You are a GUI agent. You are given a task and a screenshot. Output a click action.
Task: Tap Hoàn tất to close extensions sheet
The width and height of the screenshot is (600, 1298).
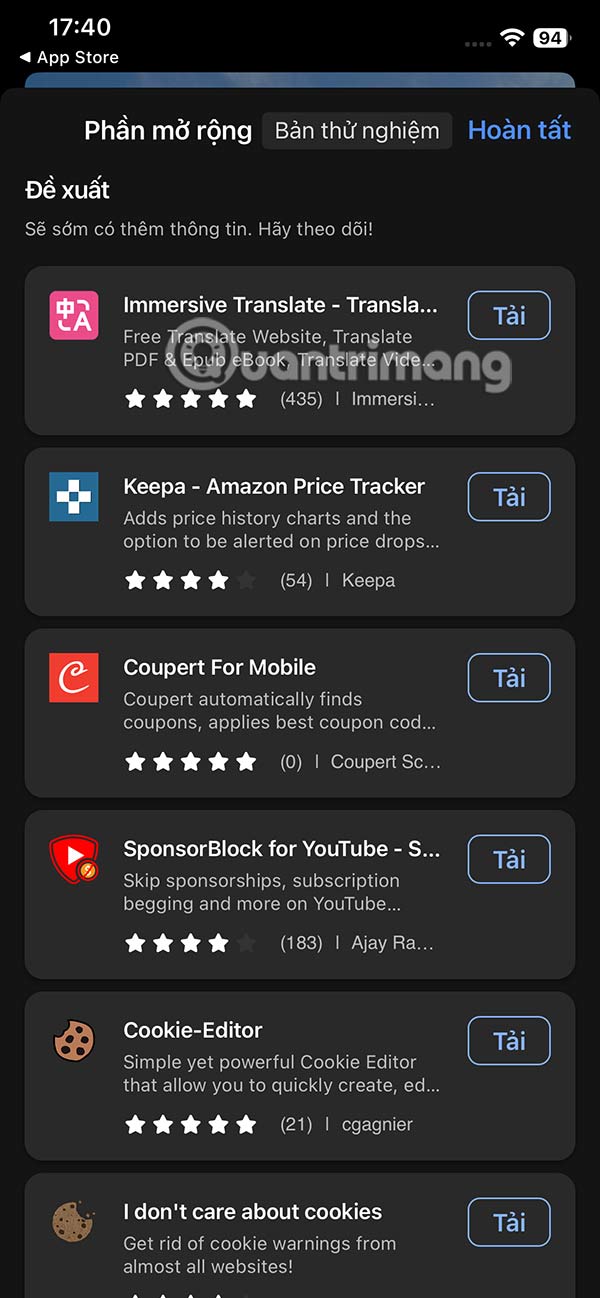click(519, 130)
